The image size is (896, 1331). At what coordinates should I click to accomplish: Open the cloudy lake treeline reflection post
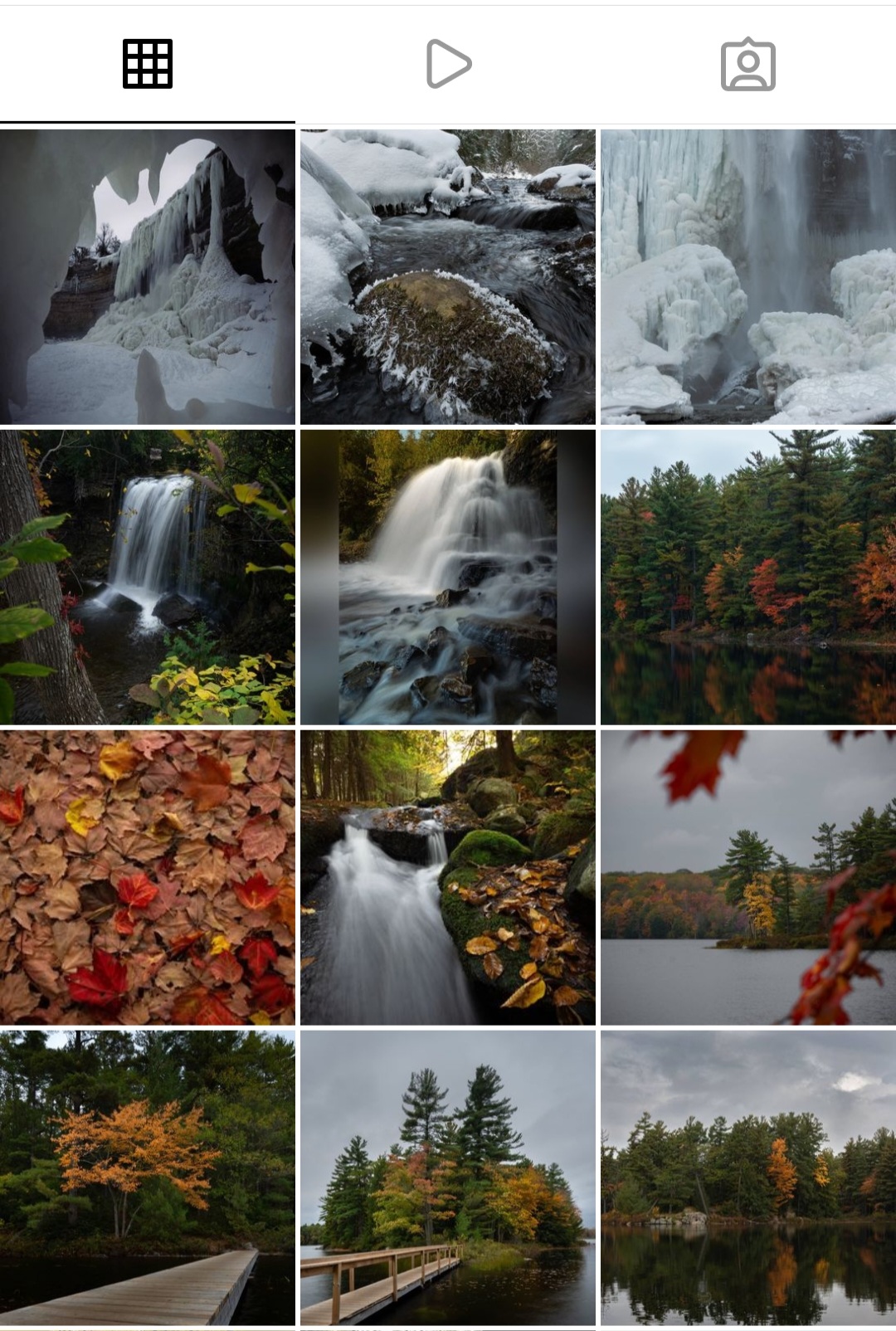coord(747,1177)
